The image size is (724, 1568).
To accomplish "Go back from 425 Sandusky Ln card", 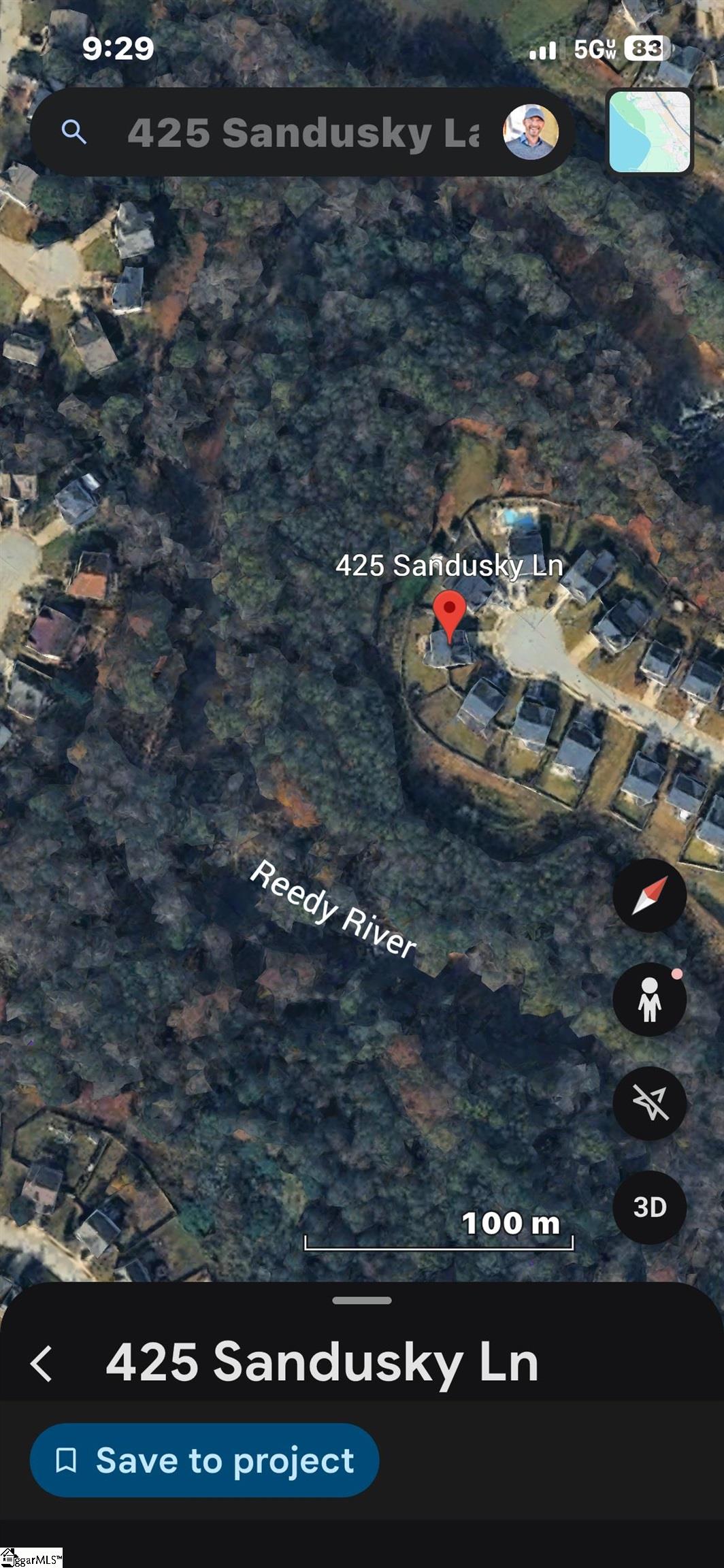I will point(42,1363).
